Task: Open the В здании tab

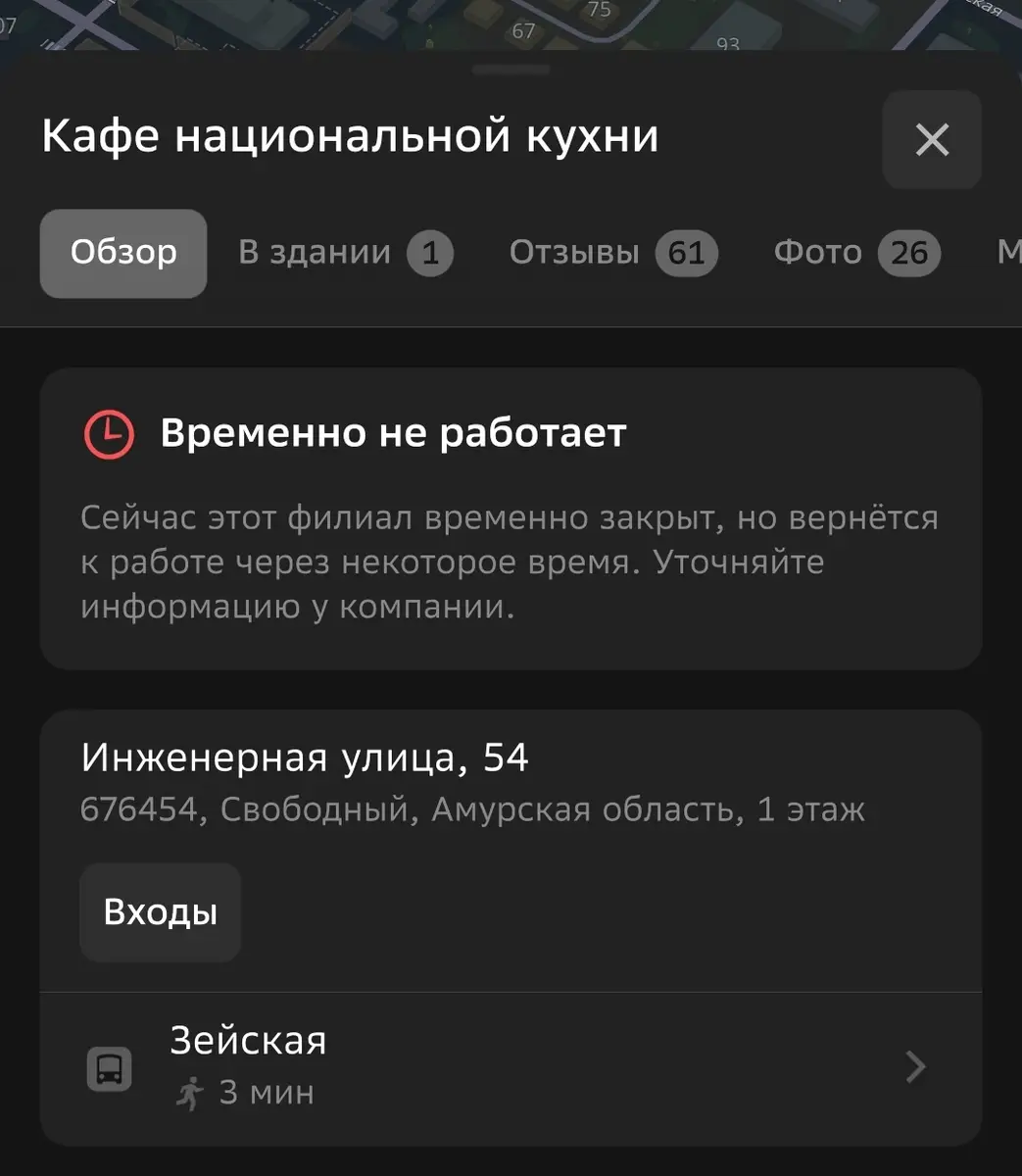Action: pos(345,253)
